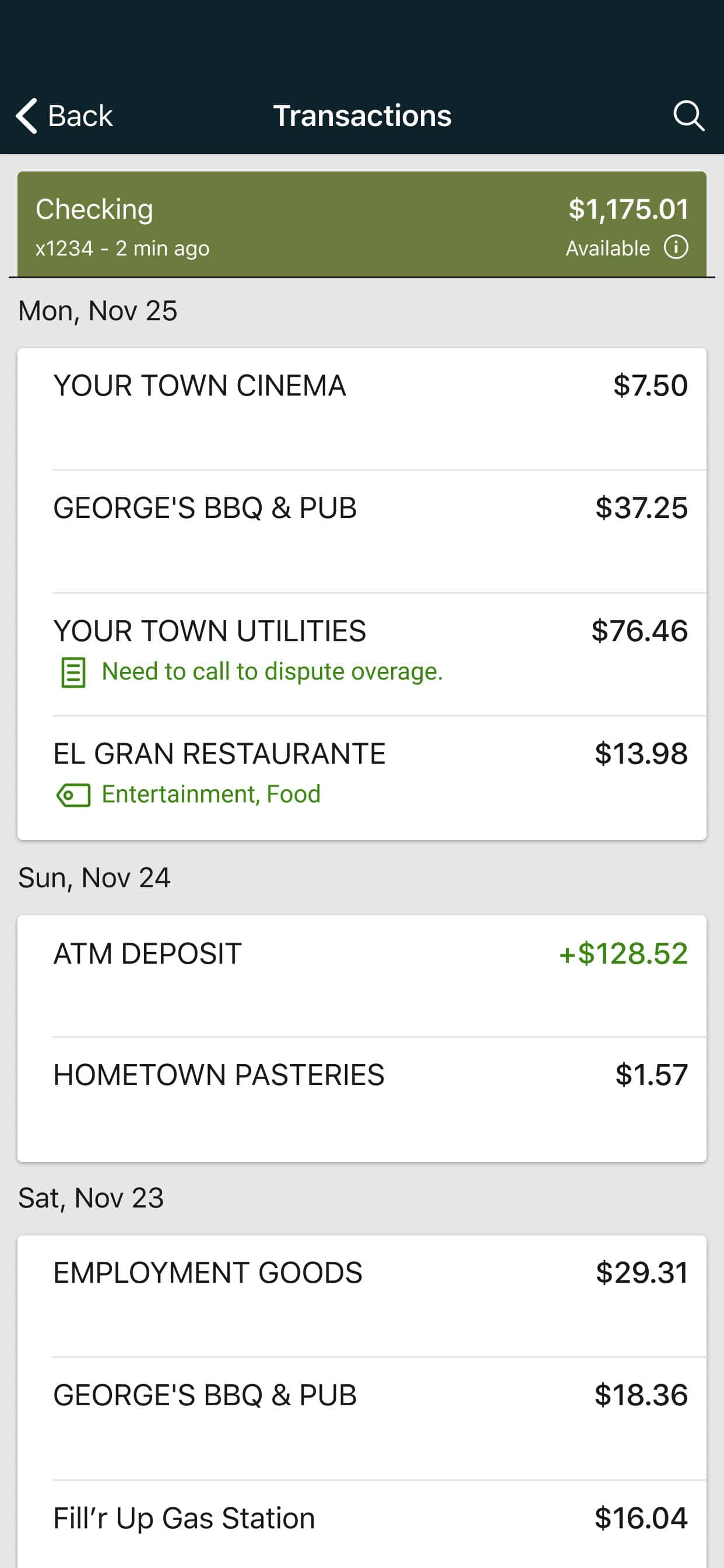This screenshot has width=724, height=1568.
Task: Open the $37.25 George's BBQ & Pub transaction
Action: pos(361,531)
